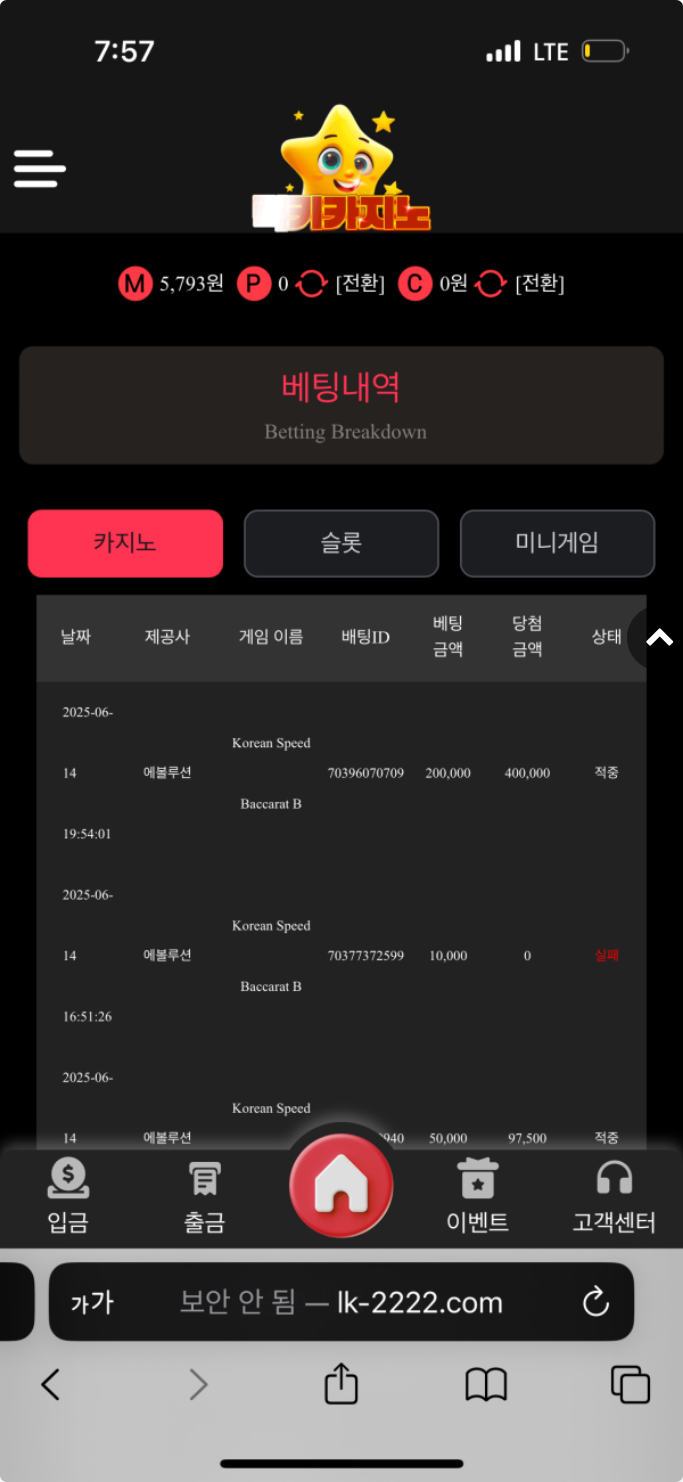
Task: Tap the 전환 link next to P points
Action: pos(360,284)
